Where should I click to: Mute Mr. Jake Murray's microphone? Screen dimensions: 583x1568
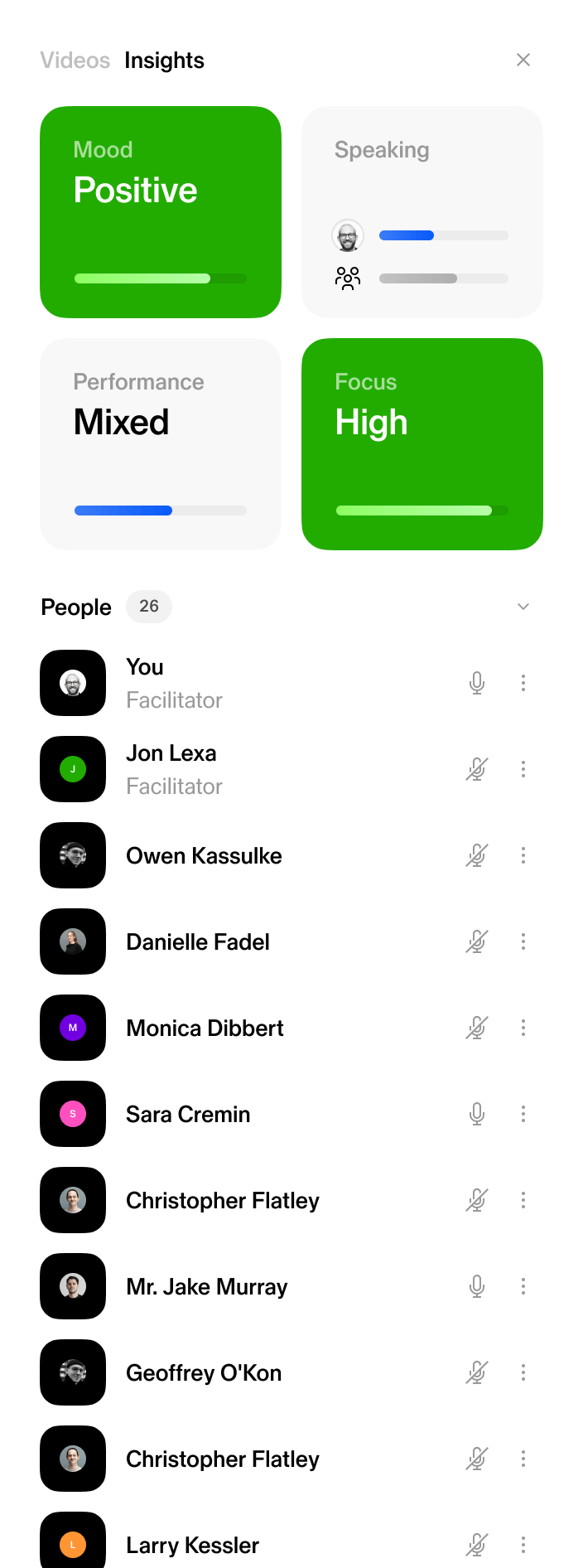[477, 1286]
